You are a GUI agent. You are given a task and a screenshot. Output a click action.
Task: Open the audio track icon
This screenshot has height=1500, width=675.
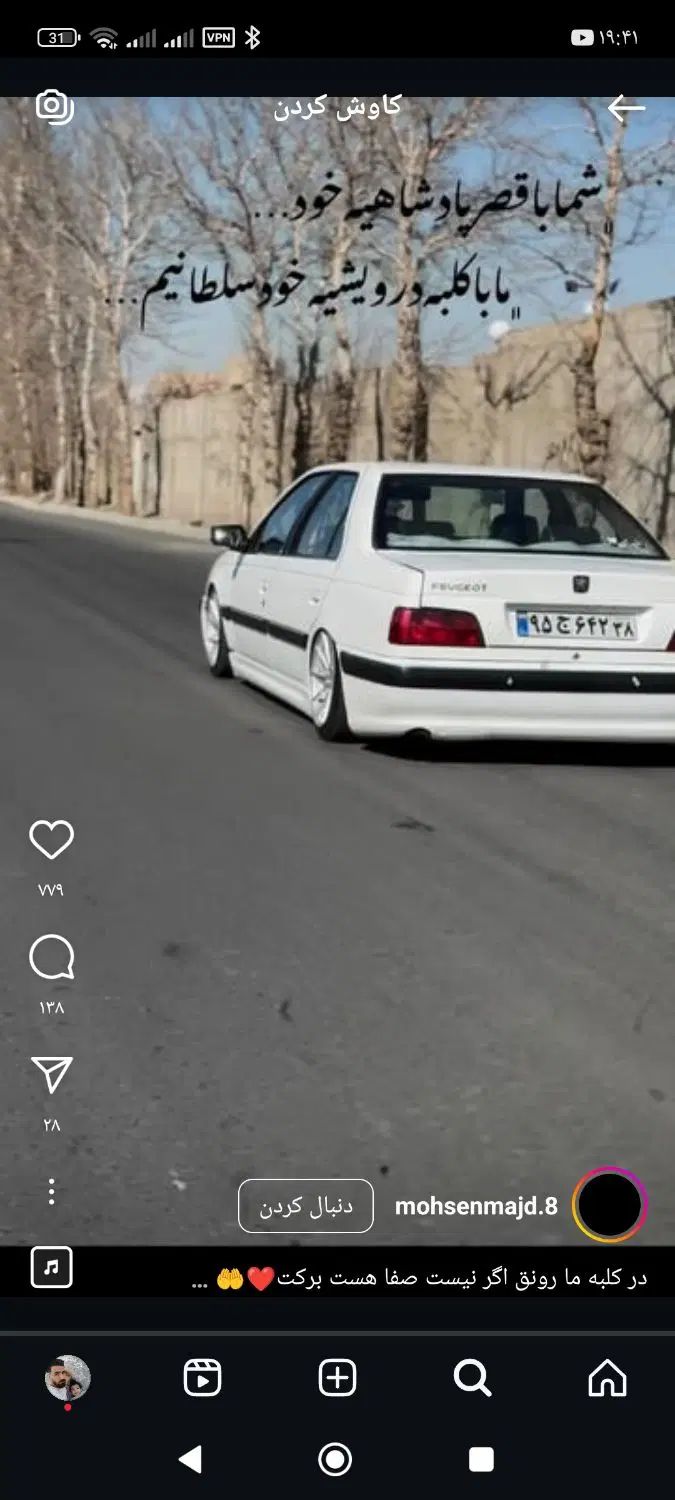[x=51, y=1268]
